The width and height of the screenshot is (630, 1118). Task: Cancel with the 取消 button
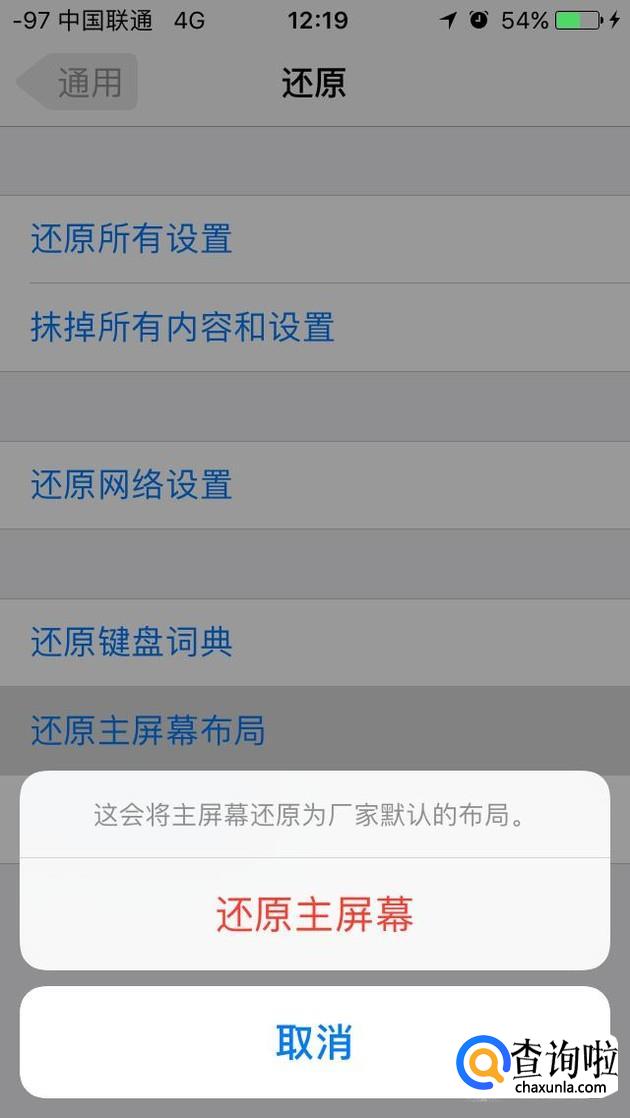pyautogui.click(x=314, y=1041)
